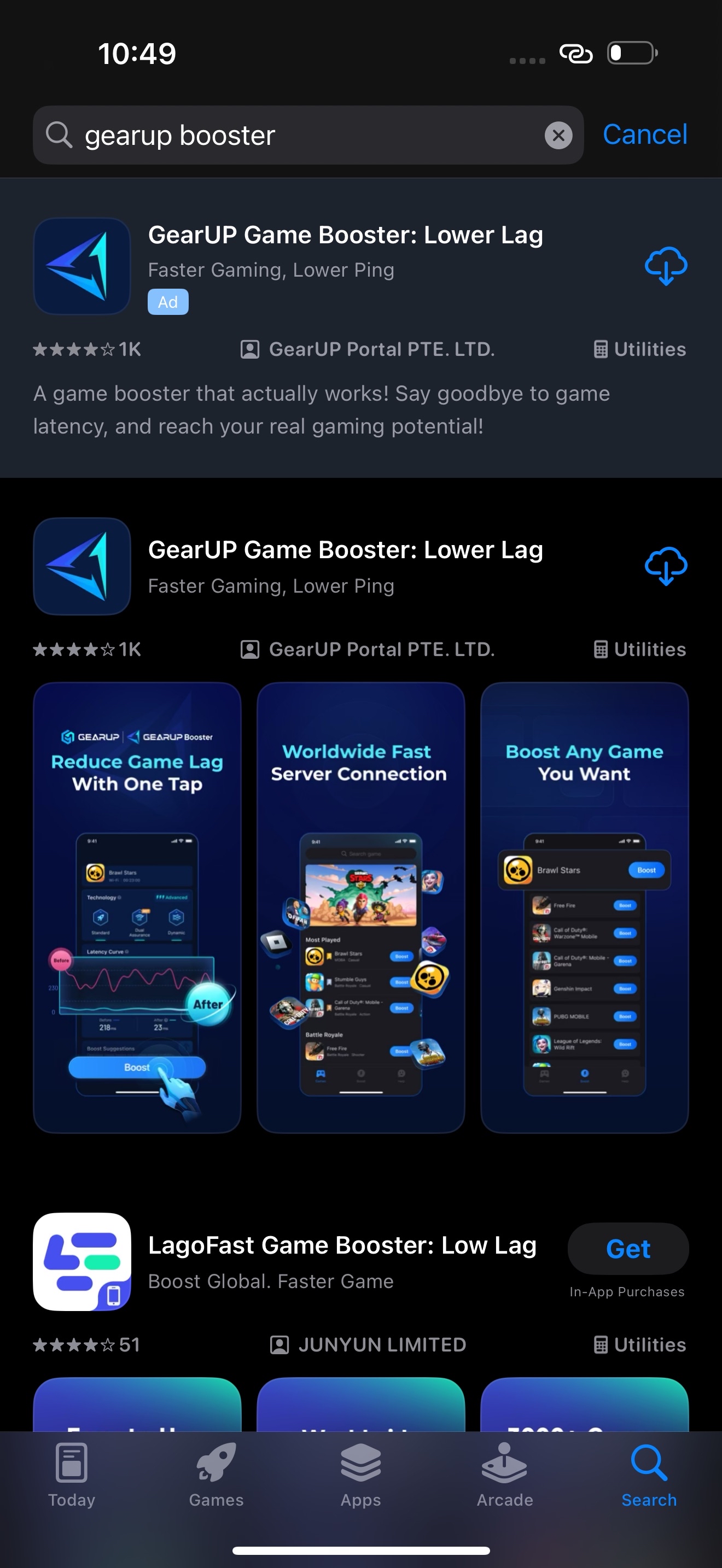This screenshot has width=722, height=1568.
Task: View 'Boost Any Game You Want' screenshot
Action: [584, 907]
